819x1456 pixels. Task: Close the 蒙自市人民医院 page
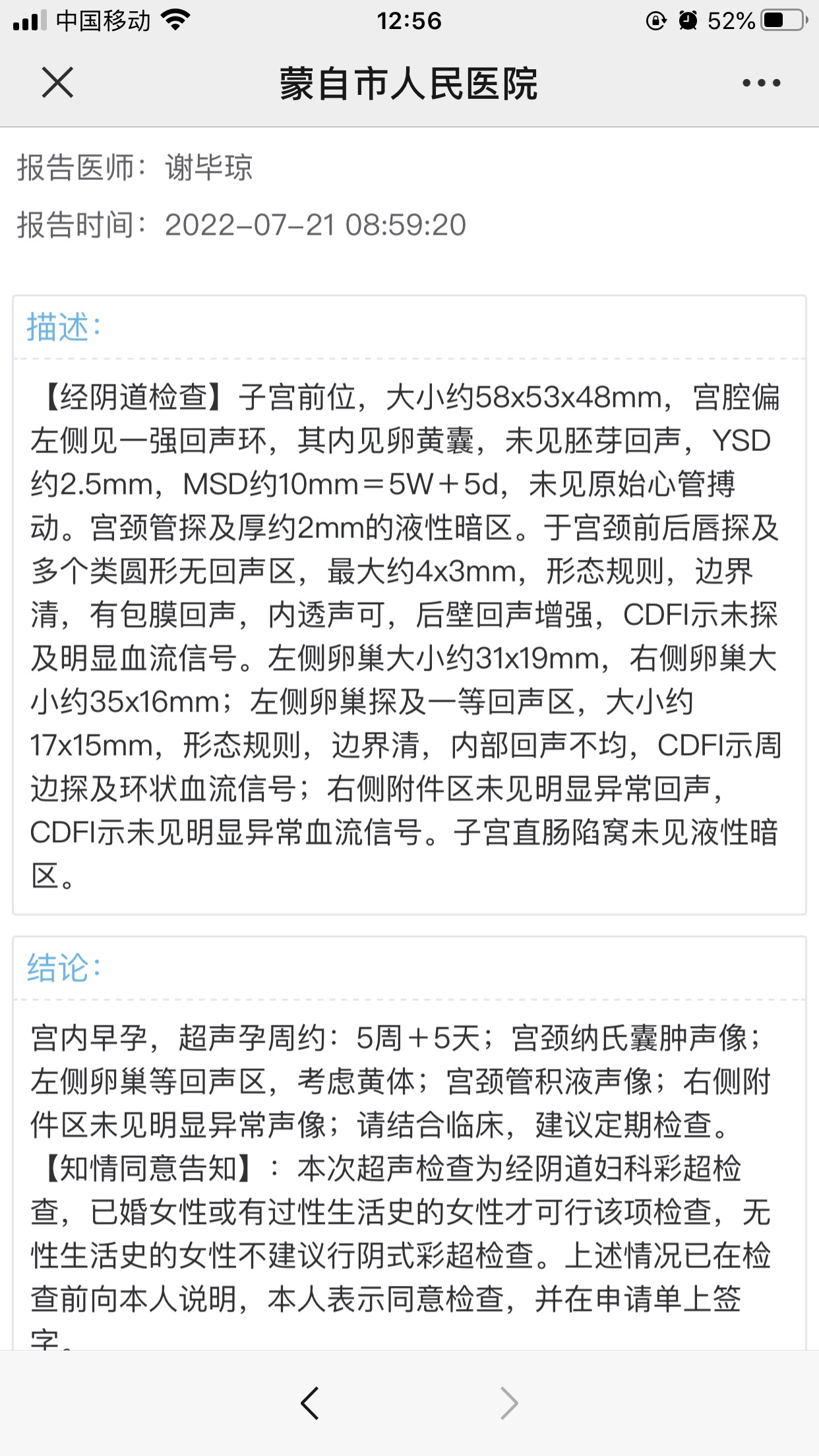pos(57,83)
